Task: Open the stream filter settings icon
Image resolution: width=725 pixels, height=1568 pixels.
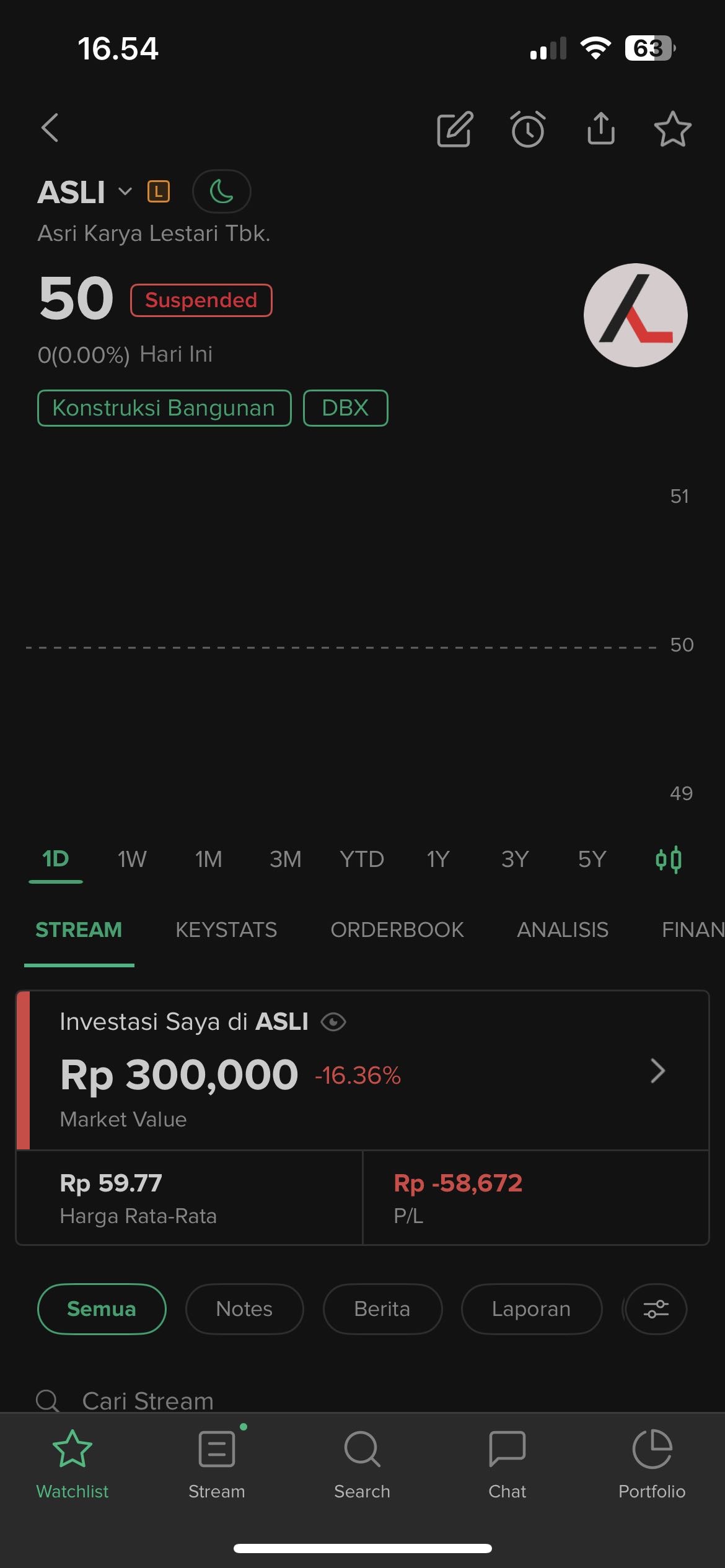Action: point(656,1309)
